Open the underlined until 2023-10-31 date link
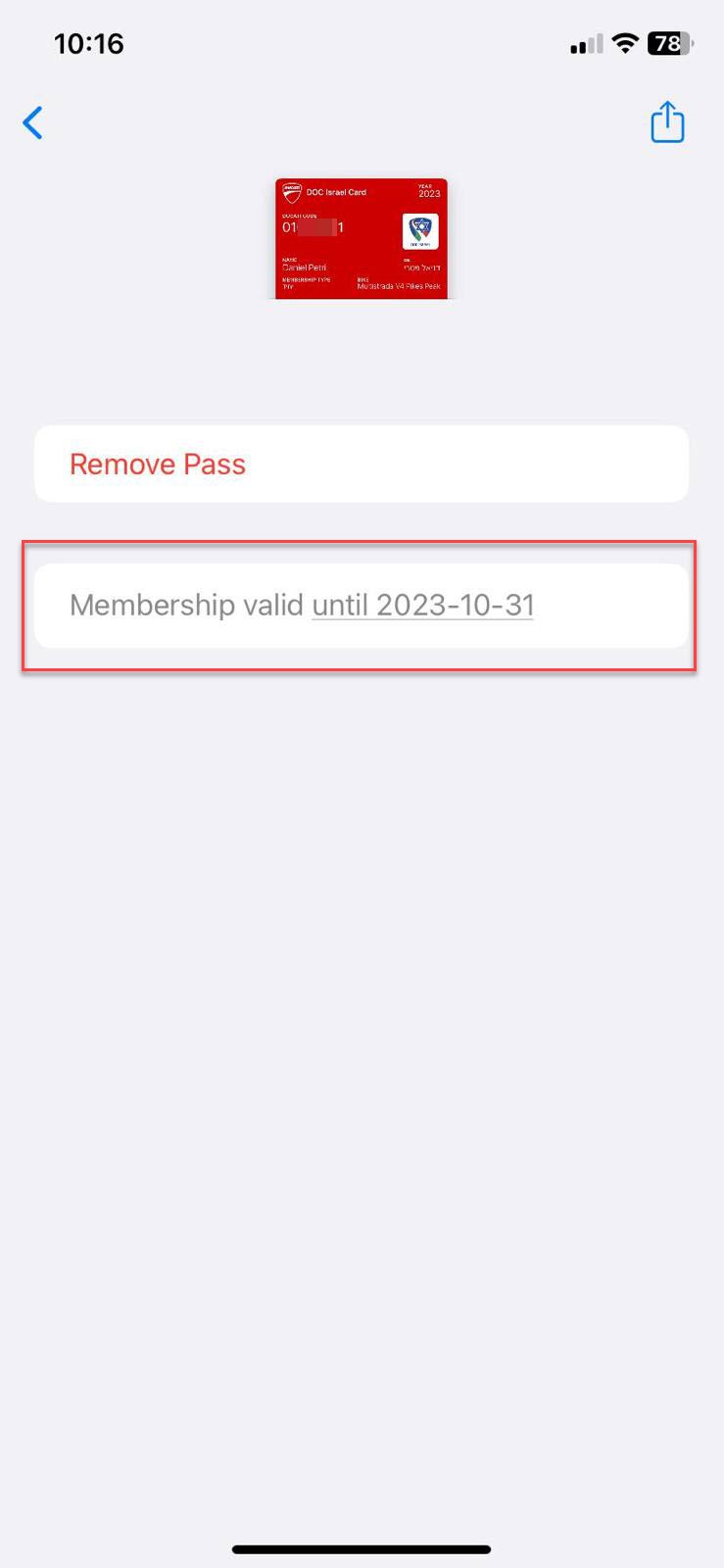 [422, 605]
